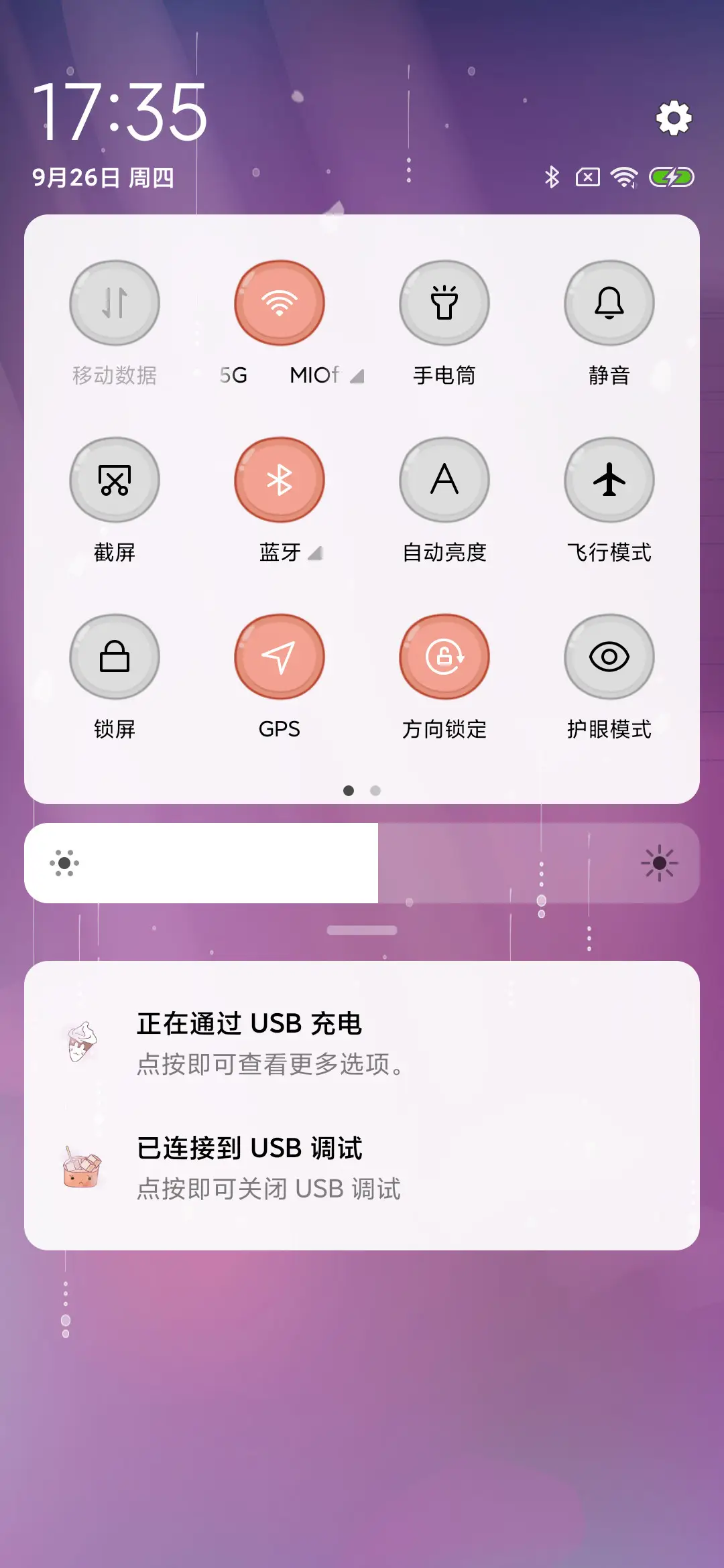Take a screenshot with the 截屏 tile

(115, 480)
